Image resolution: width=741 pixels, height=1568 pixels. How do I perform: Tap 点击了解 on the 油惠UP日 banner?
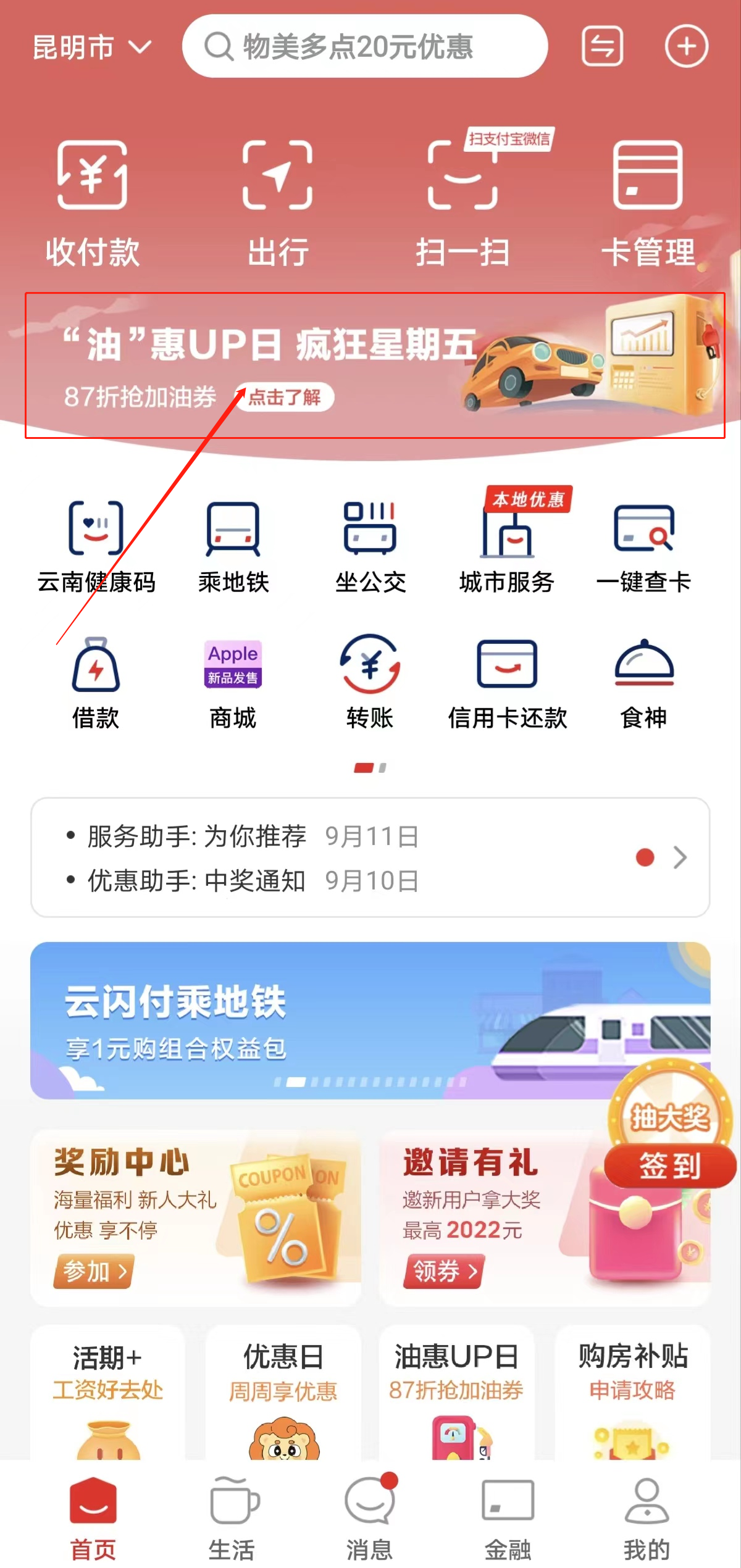coord(285,397)
